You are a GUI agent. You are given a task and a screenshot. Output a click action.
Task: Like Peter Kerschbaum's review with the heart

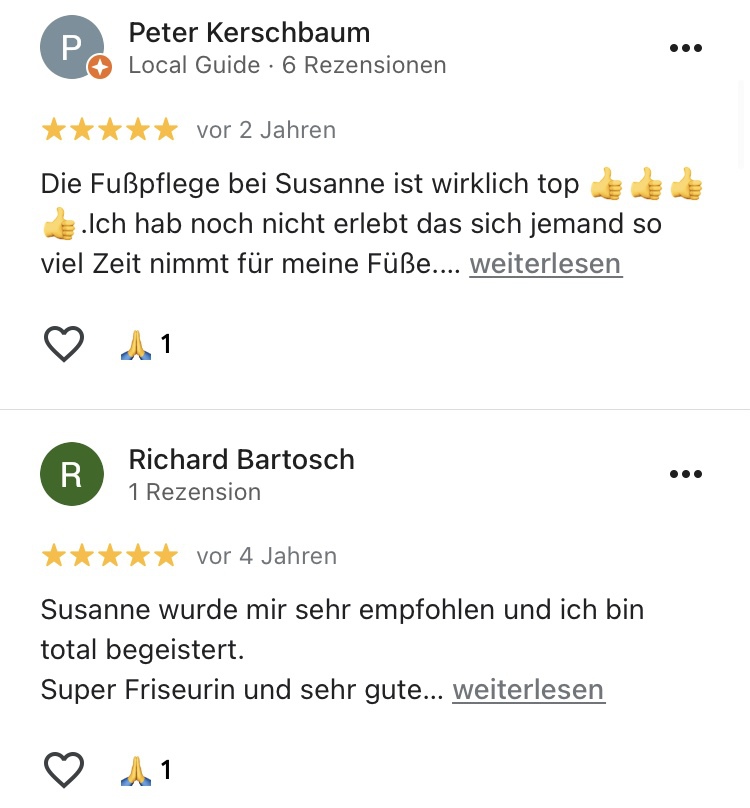click(64, 344)
